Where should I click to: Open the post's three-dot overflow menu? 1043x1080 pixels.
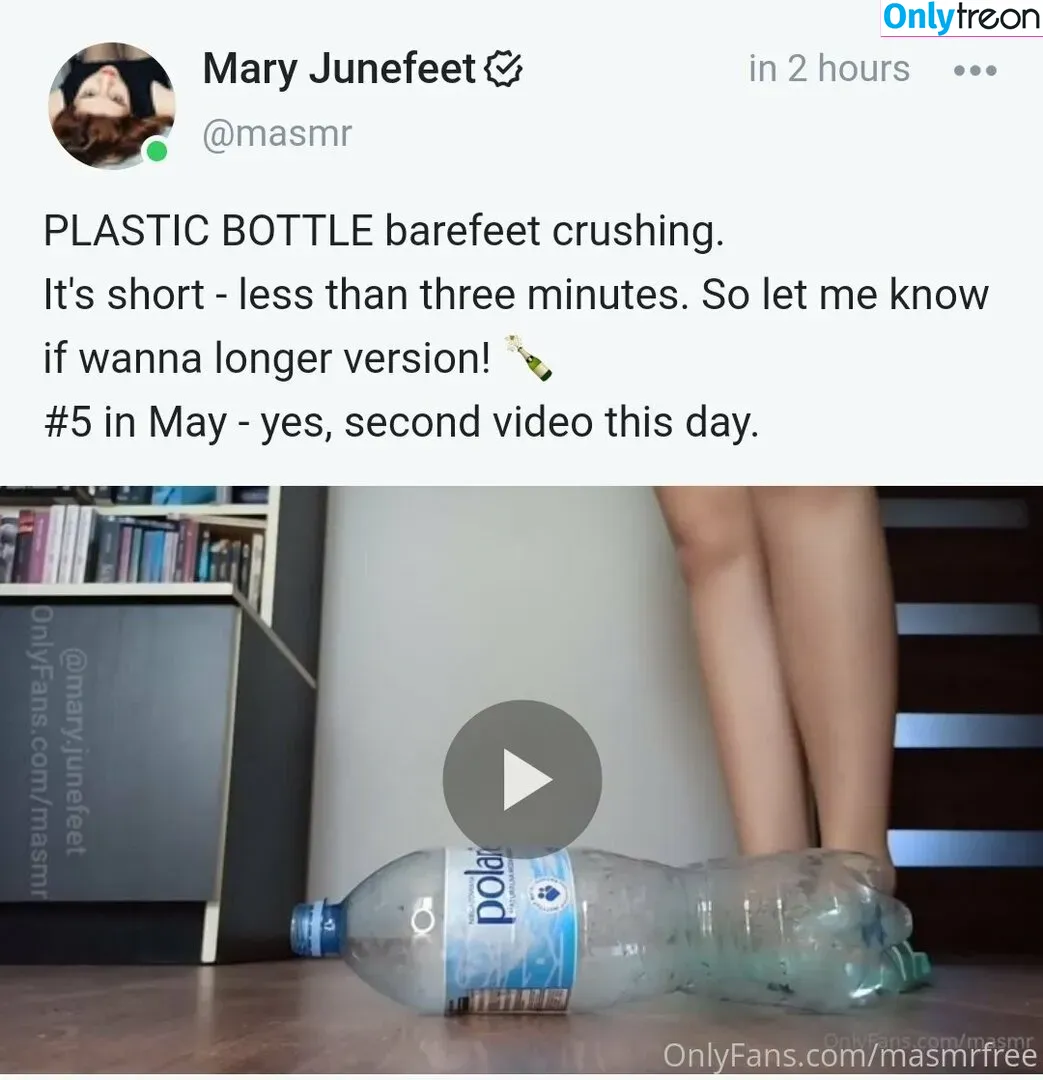(974, 71)
